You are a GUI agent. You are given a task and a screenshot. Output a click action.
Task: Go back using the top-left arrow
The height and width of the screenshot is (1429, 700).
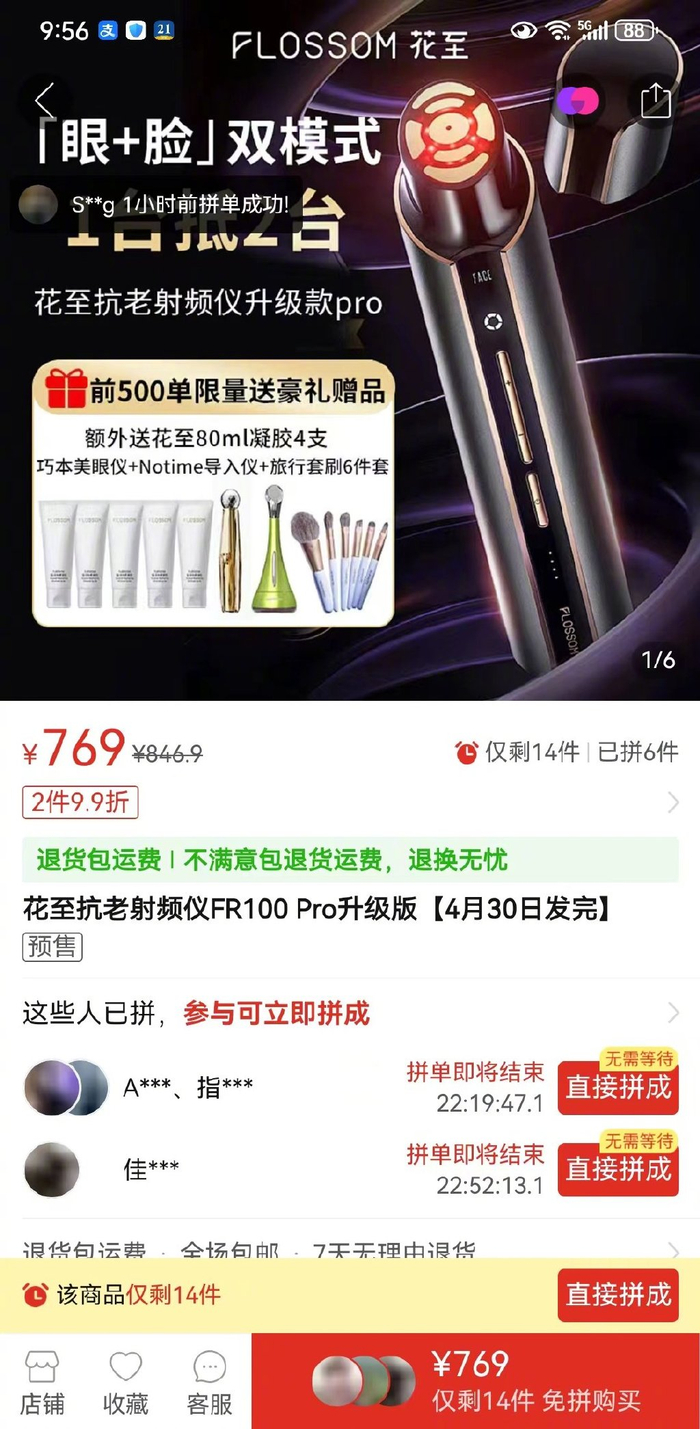coord(43,101)
